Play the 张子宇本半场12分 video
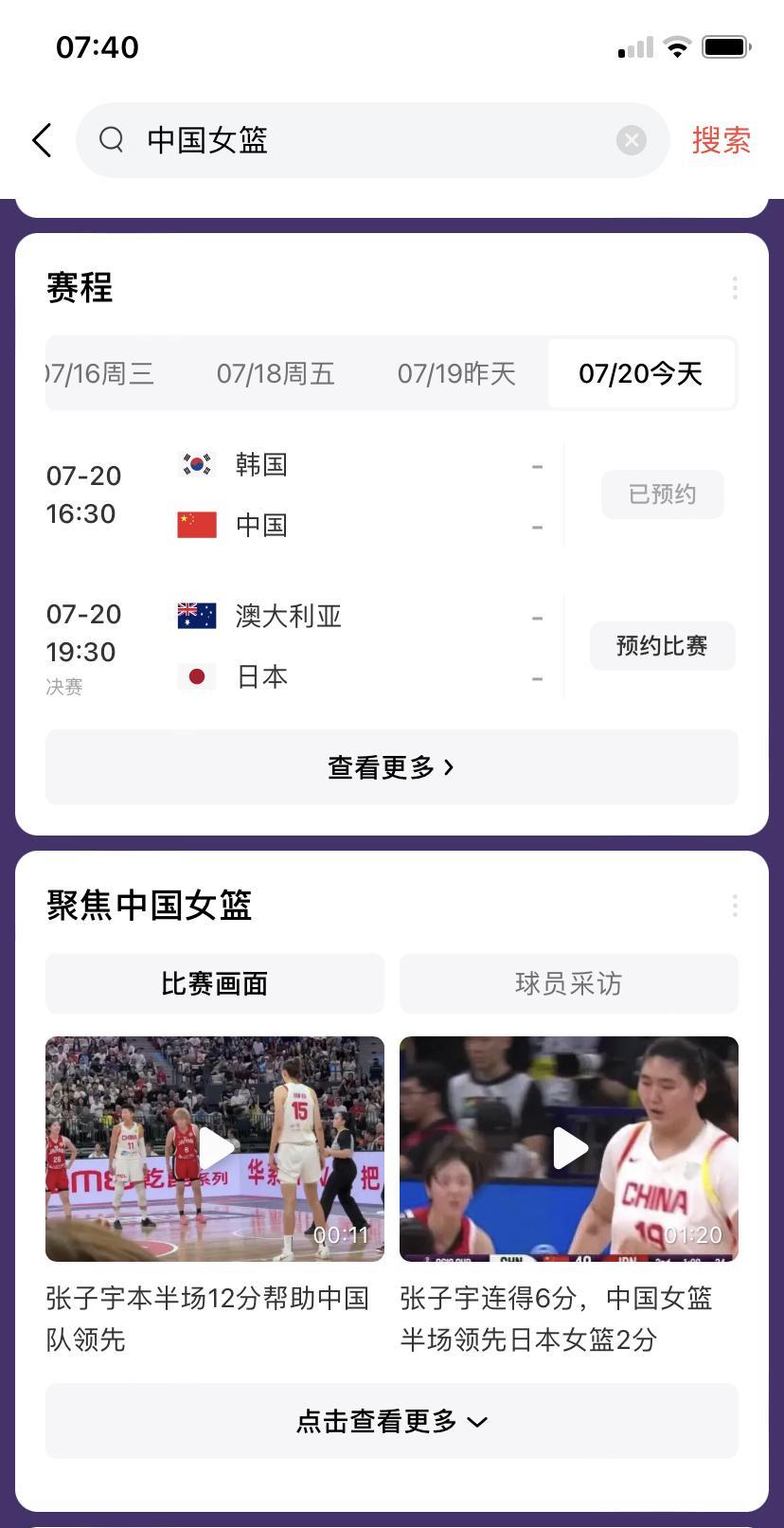Image resolution: width=784 pixels, height=1528 pixels. pos(215,1148)
